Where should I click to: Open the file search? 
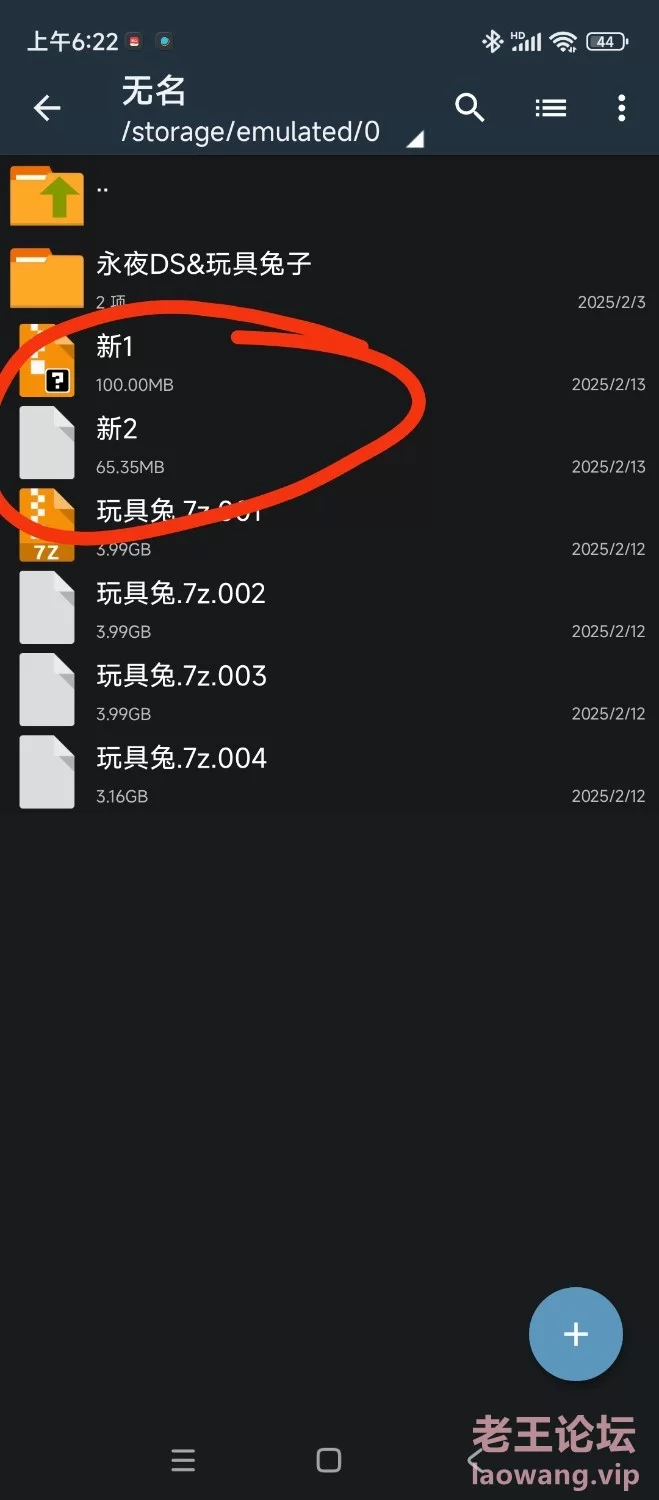470,108
